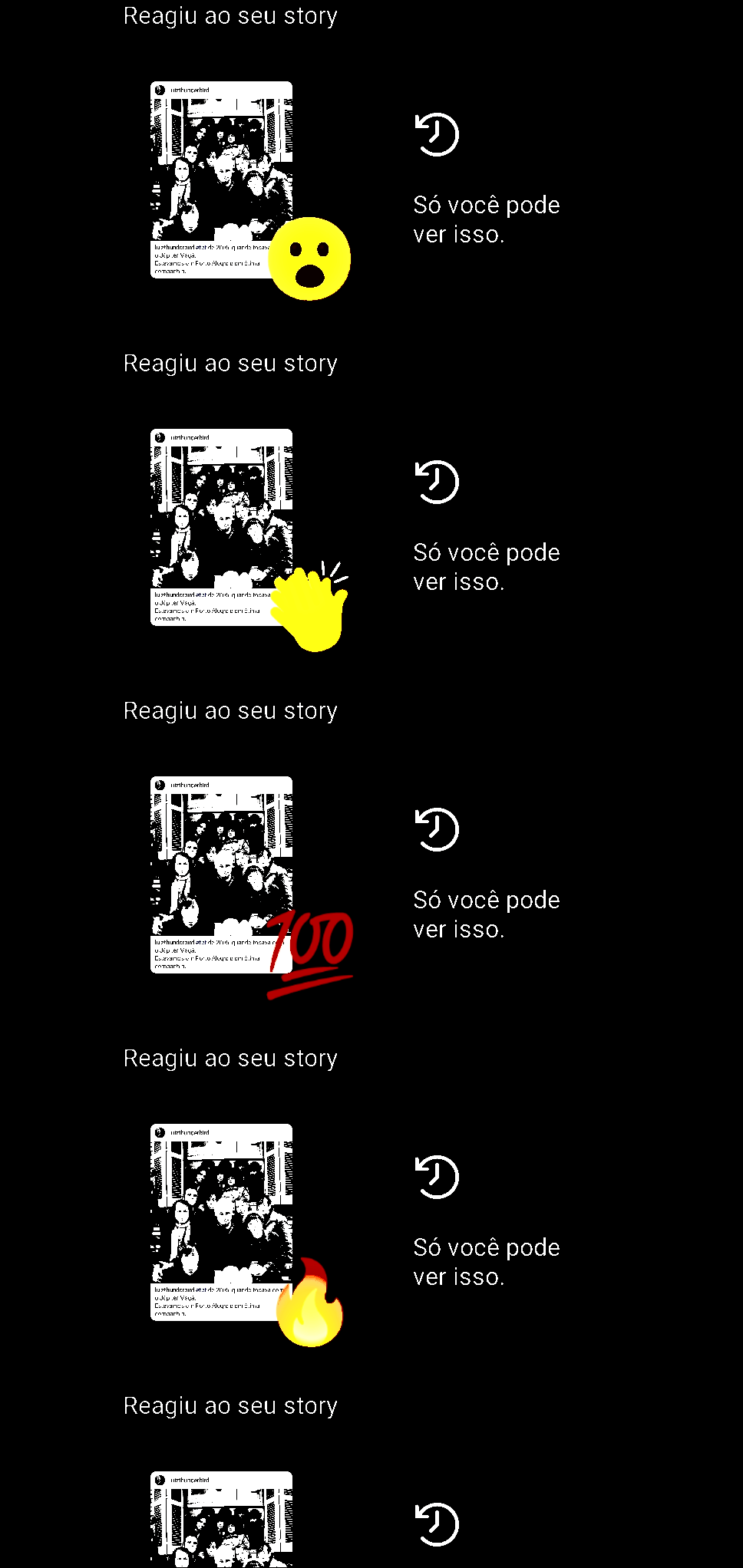This screenshot has height=1568, width=743.
Task: Open the story with the clapping-hands reaction
Action: pos(221,527)
